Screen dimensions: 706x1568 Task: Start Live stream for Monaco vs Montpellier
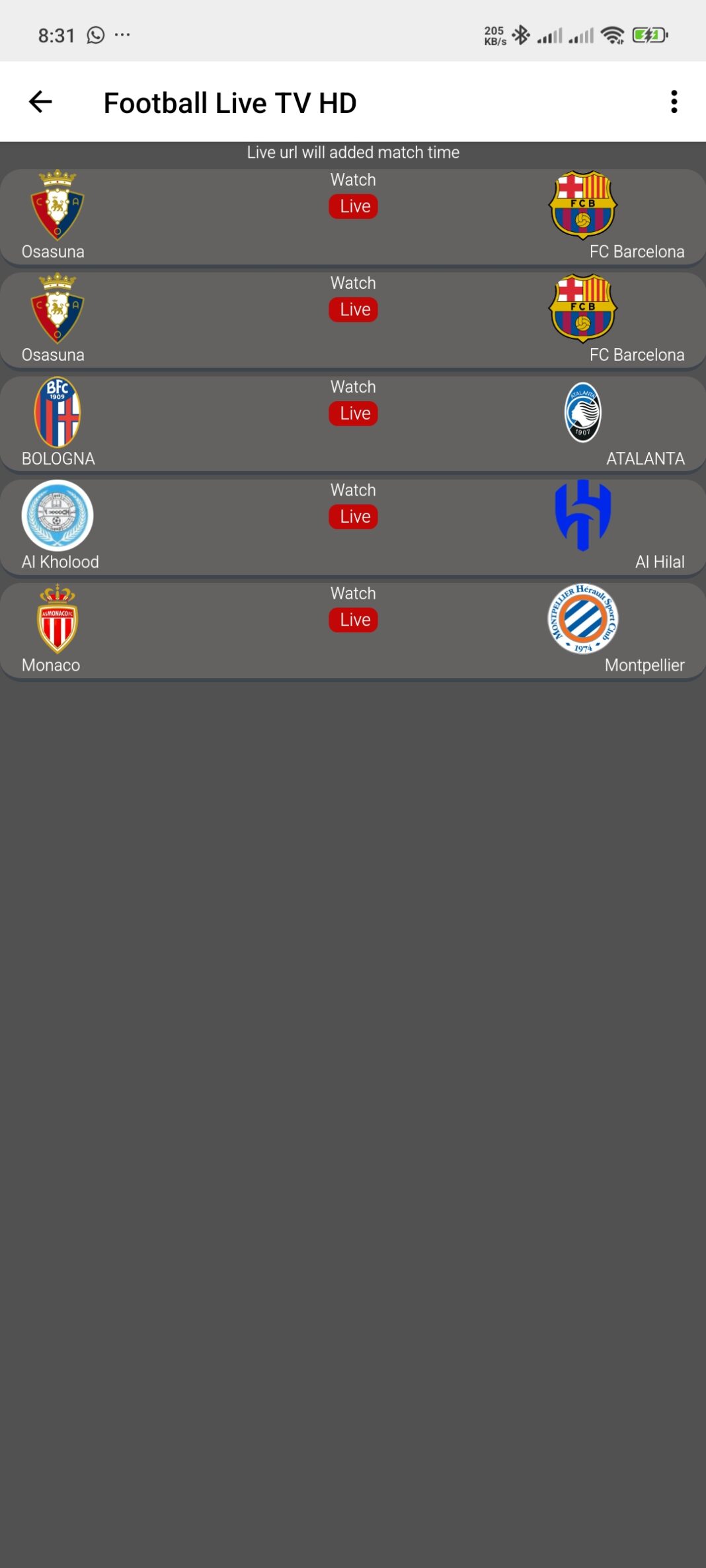point(352,620)
